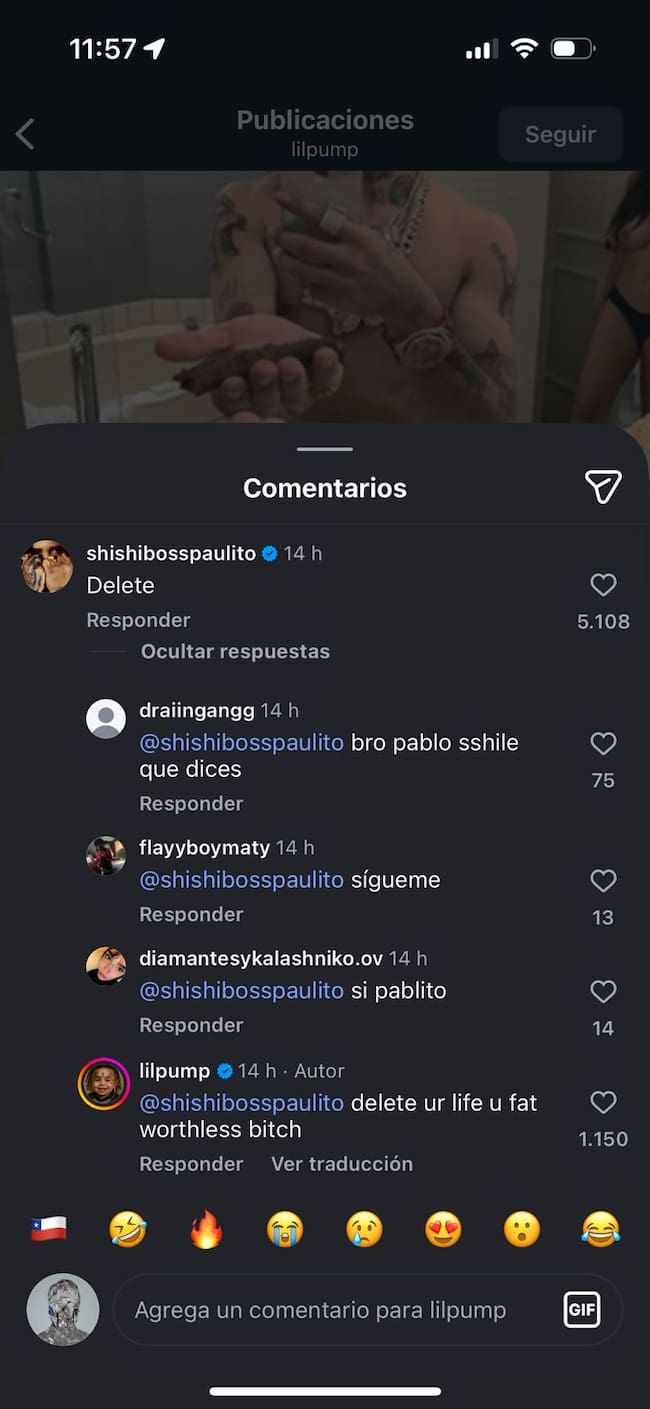Image resolution: width=650 pixels, height=1409 pixels.
Task: Share the post via the paper plane icon
Action: pyautogui.click(x=603, y=487)
